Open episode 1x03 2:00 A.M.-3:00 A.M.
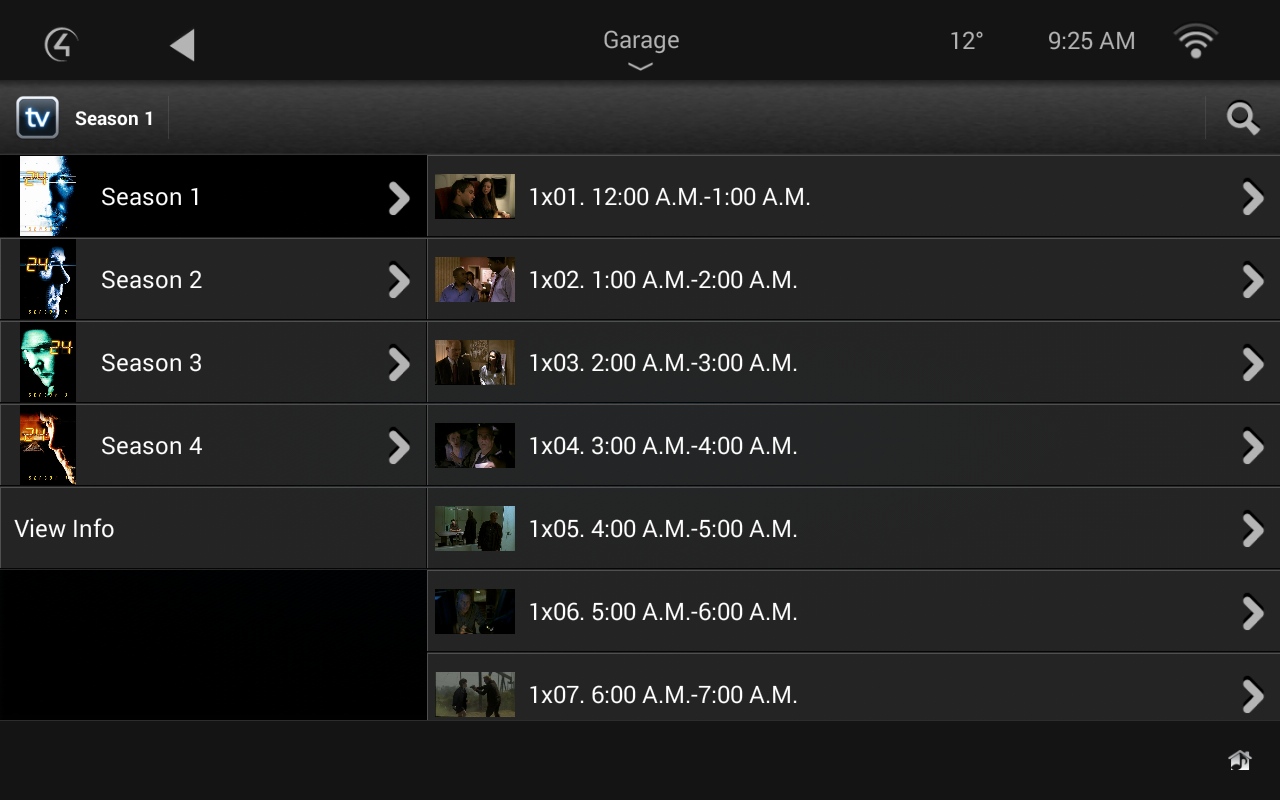Screen dimensions: 1280x800 point(852,363)
